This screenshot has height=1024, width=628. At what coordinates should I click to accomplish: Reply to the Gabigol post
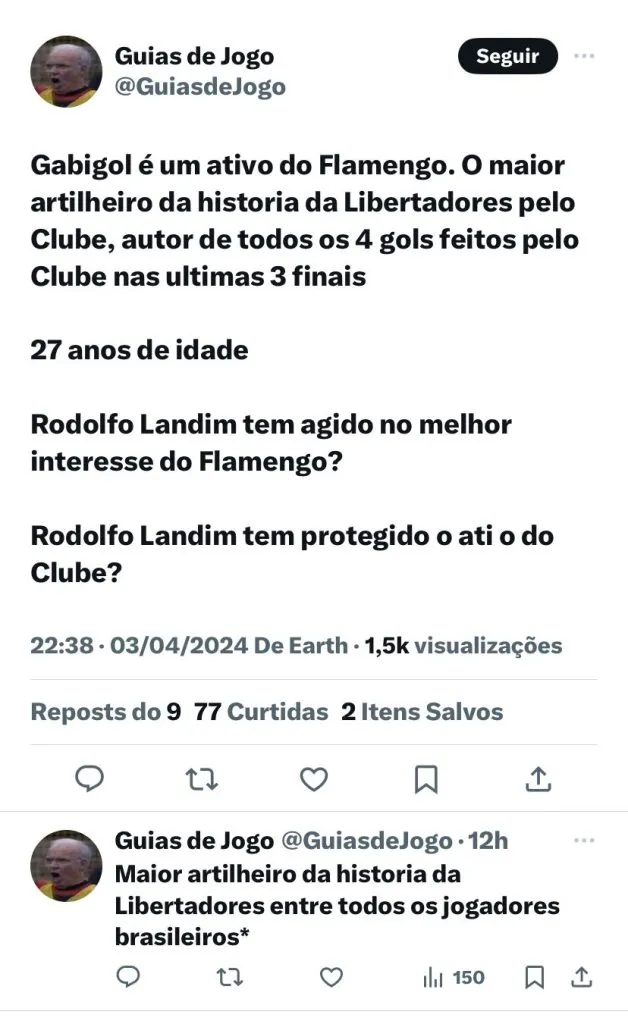90,778
